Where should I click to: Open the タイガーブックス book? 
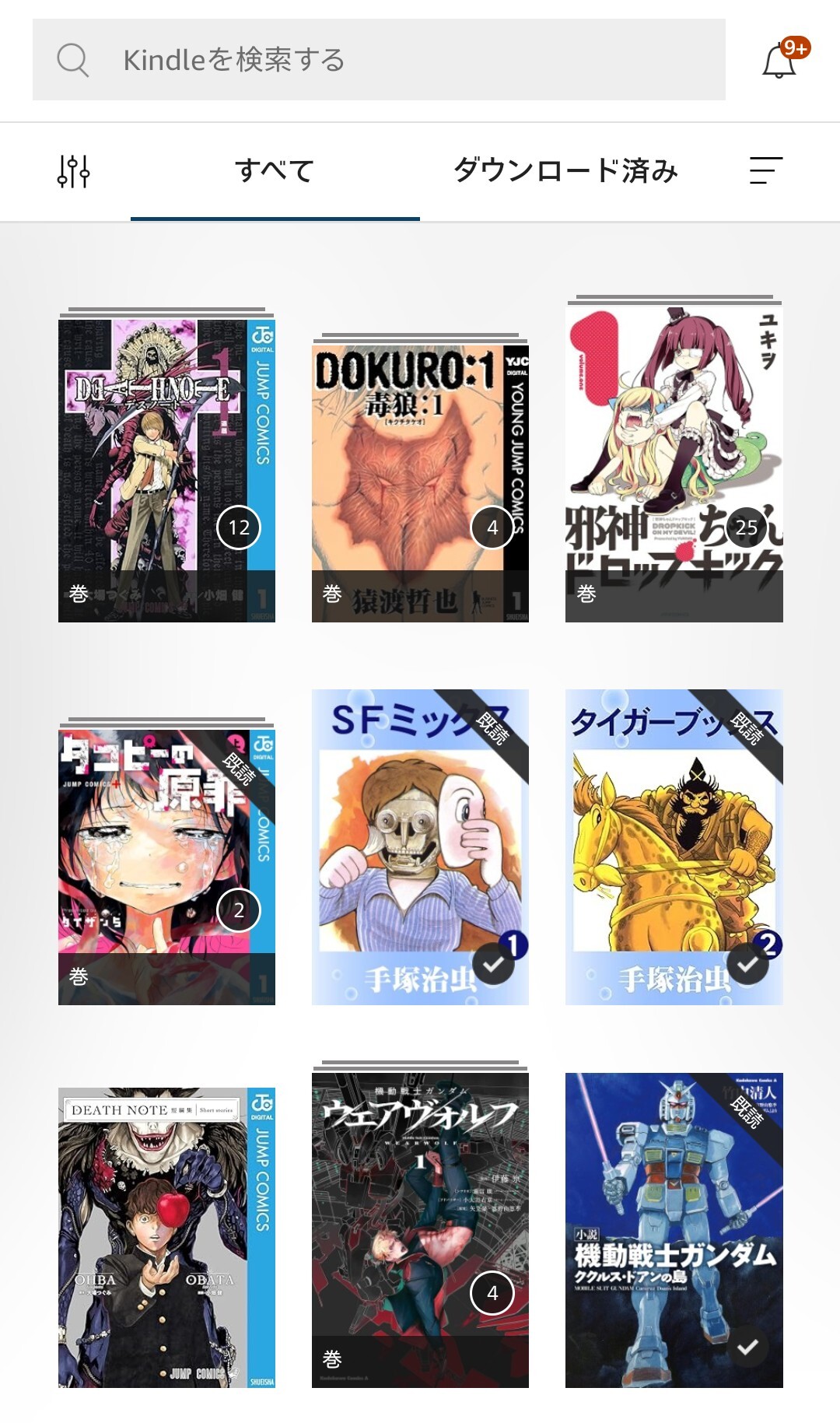[674, 846]
